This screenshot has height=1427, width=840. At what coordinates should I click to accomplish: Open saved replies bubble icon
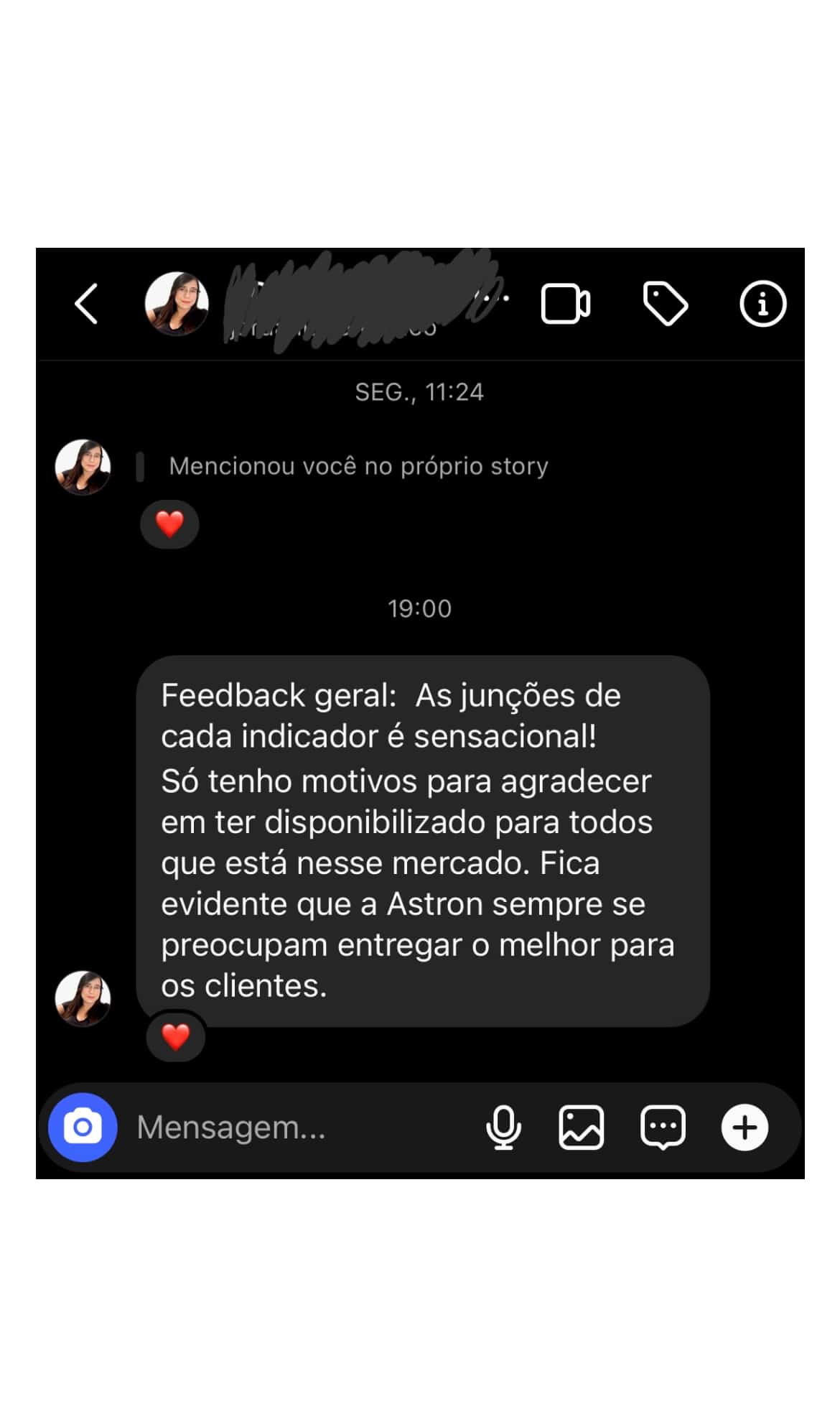click(x=662, y=1127)
